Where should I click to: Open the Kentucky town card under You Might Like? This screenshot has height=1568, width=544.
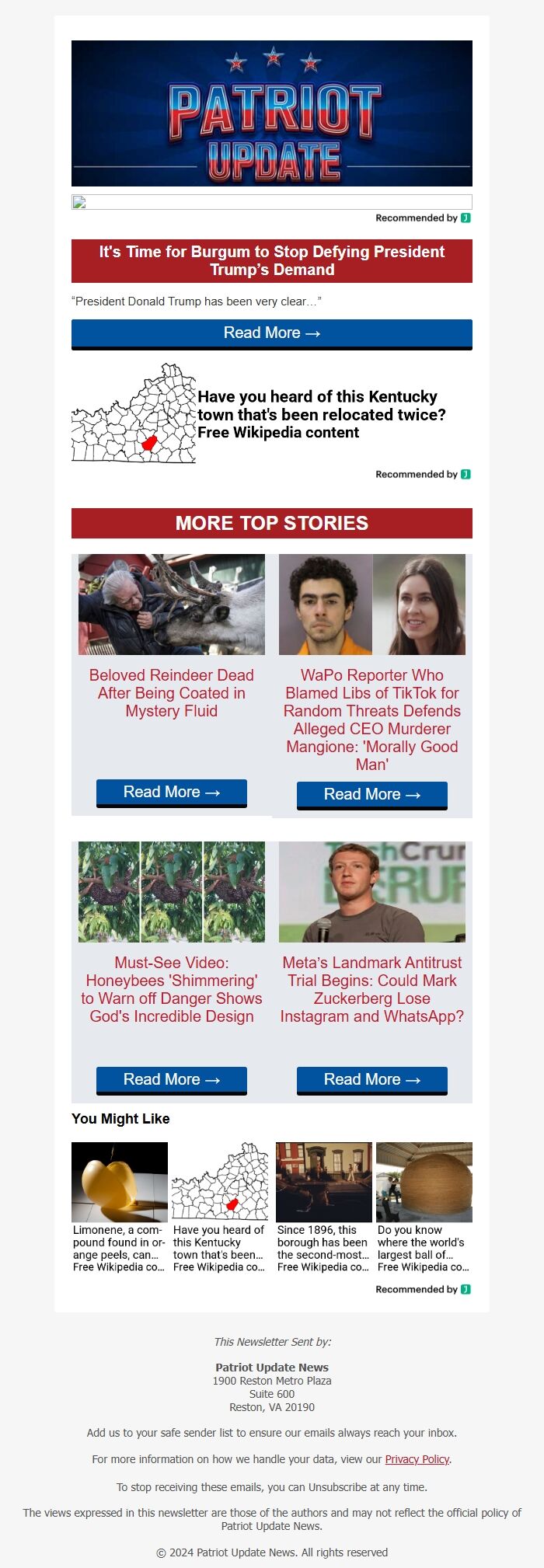[220, 1208]
